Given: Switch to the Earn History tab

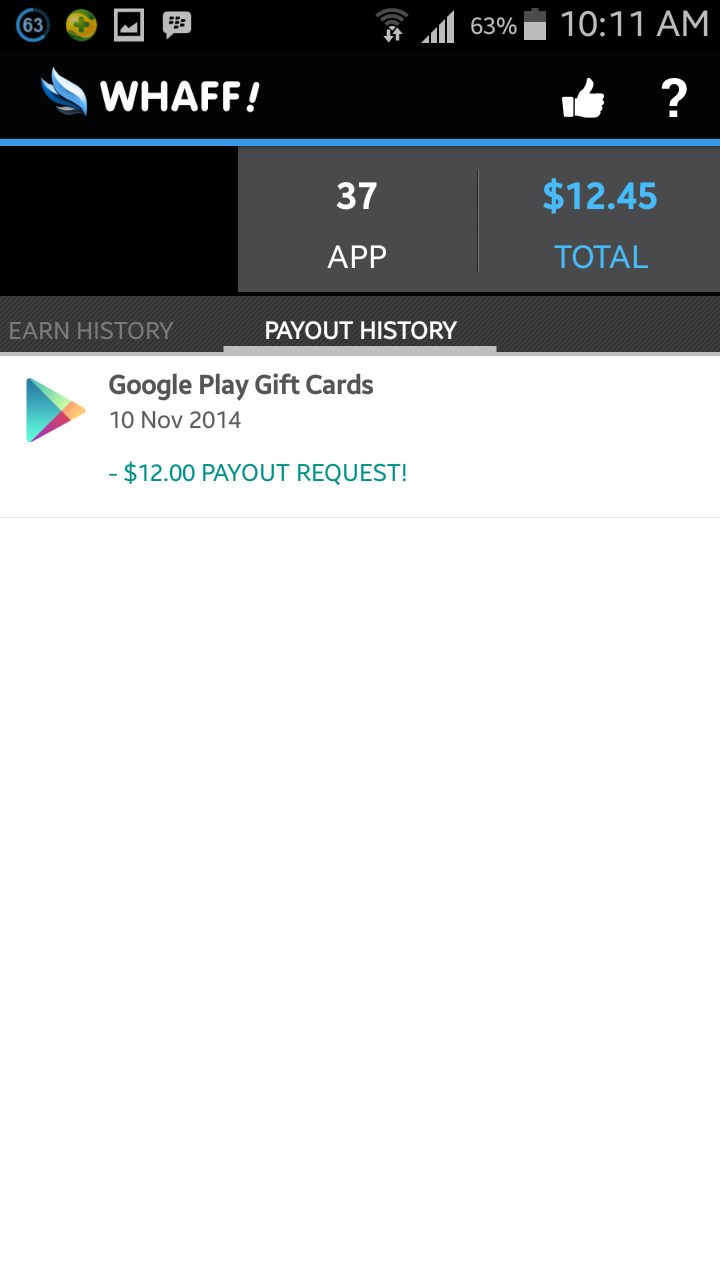Looking at the screenshot, I should tap(91, 331).
